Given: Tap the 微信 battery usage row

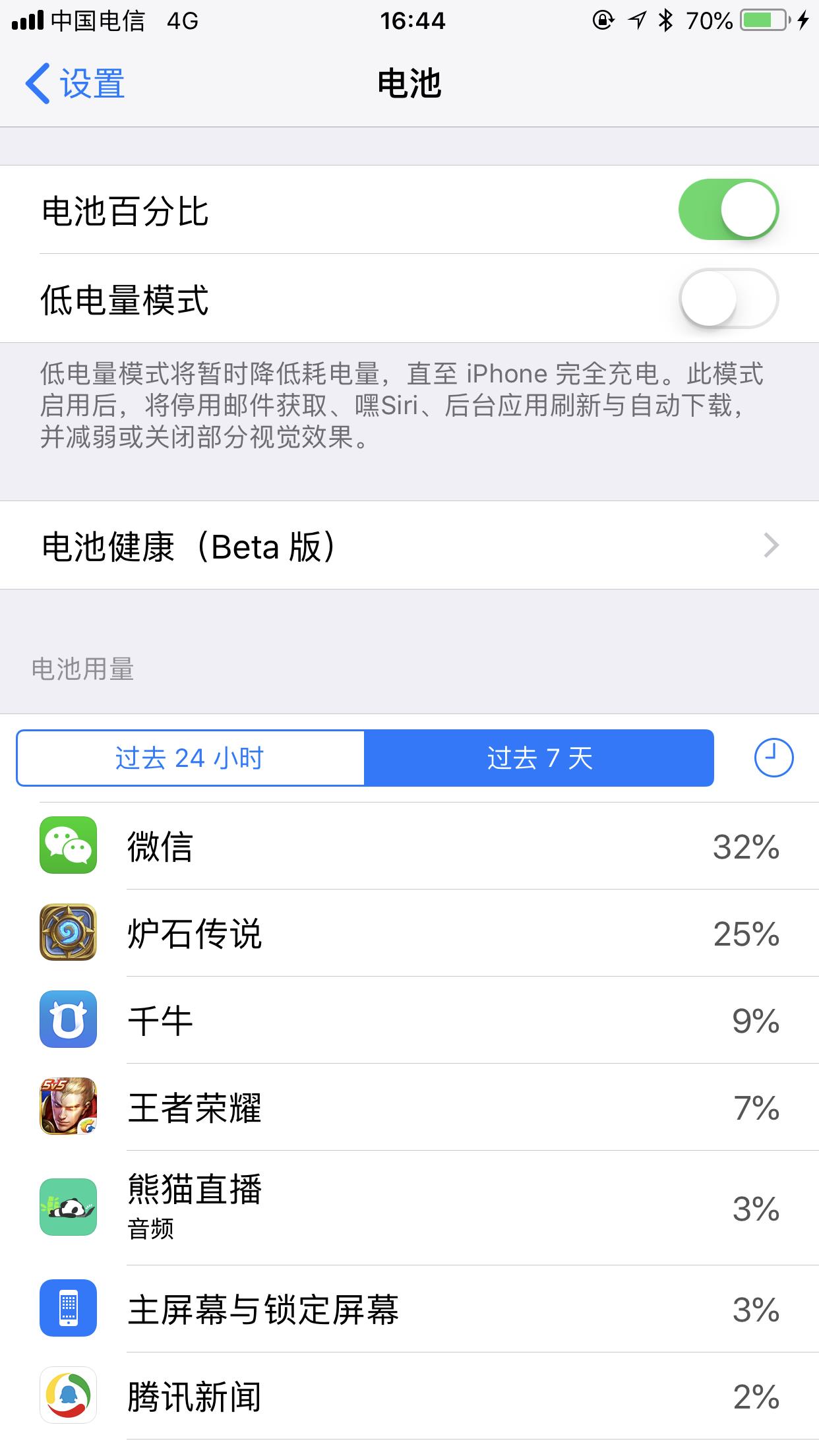Looking at the screenshot, I should [x=409, y=846].
